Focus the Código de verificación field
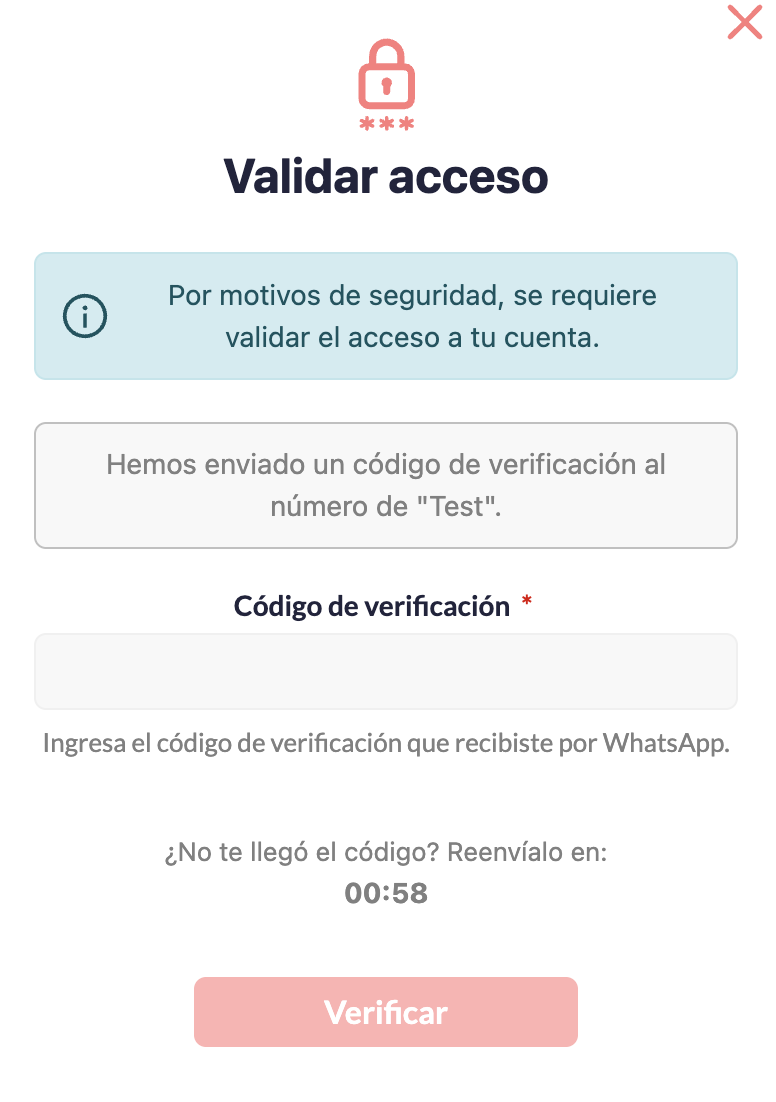776x1102 pixels. [386, 671]
